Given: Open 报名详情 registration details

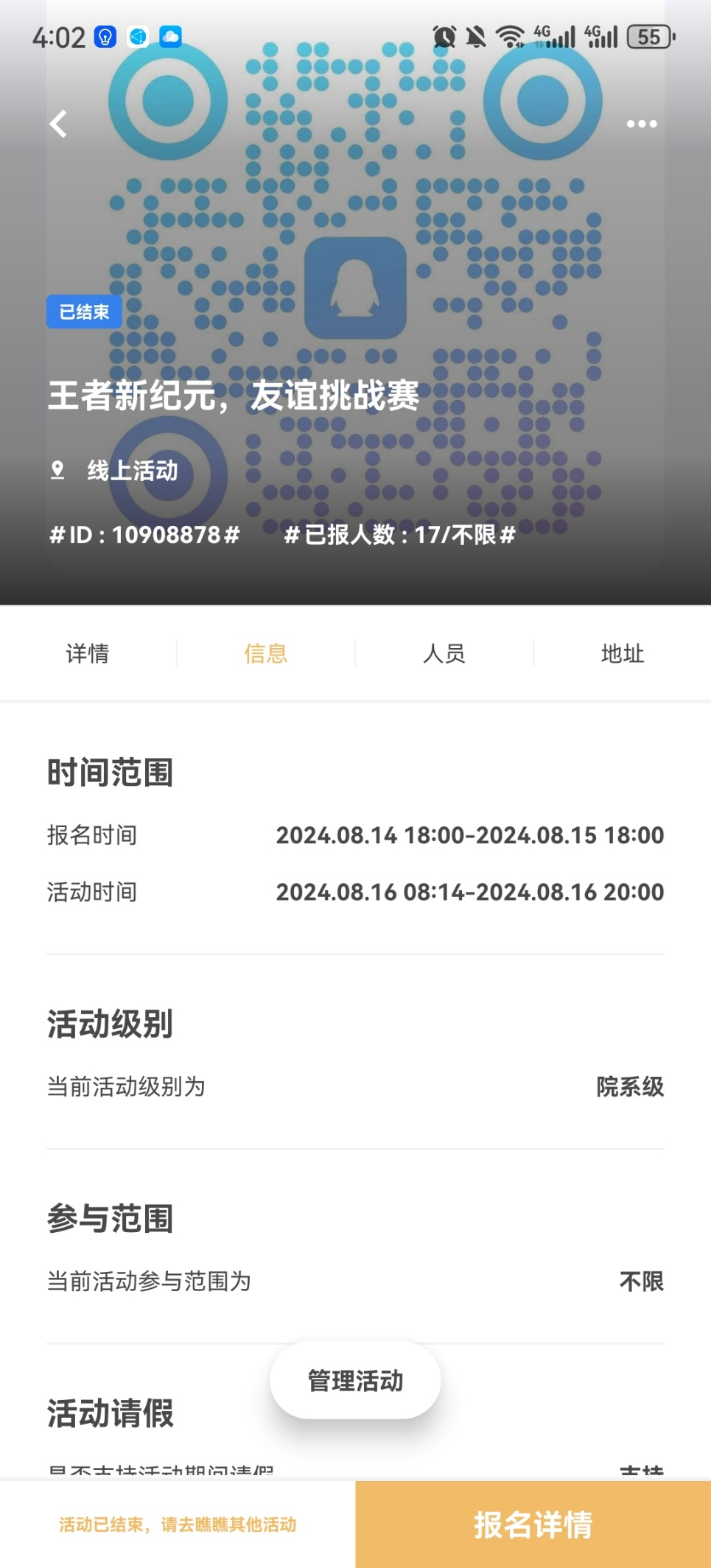Looking at the screenshot, I should click(533, 1525).
